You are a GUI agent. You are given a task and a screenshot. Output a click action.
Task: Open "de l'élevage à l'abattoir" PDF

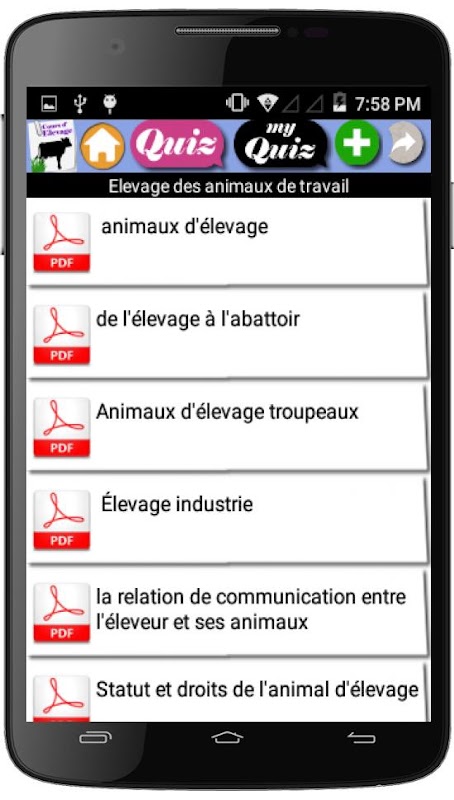coord(227,336)
